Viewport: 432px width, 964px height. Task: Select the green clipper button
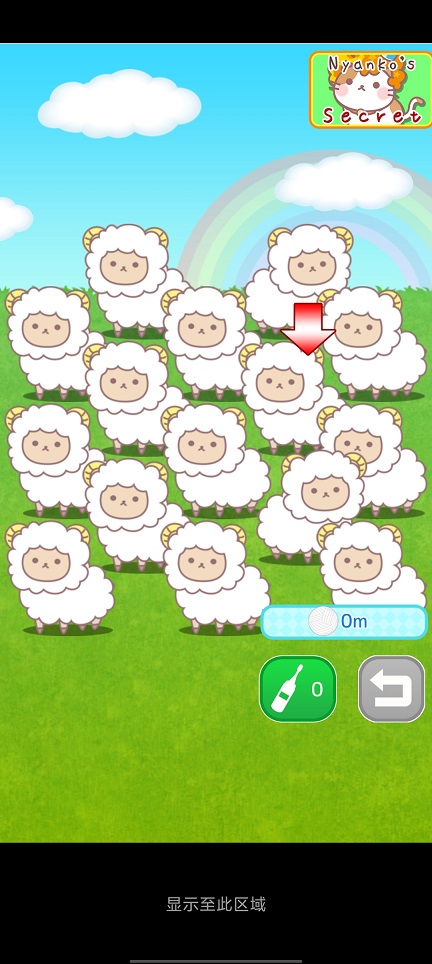click(298, 689)
